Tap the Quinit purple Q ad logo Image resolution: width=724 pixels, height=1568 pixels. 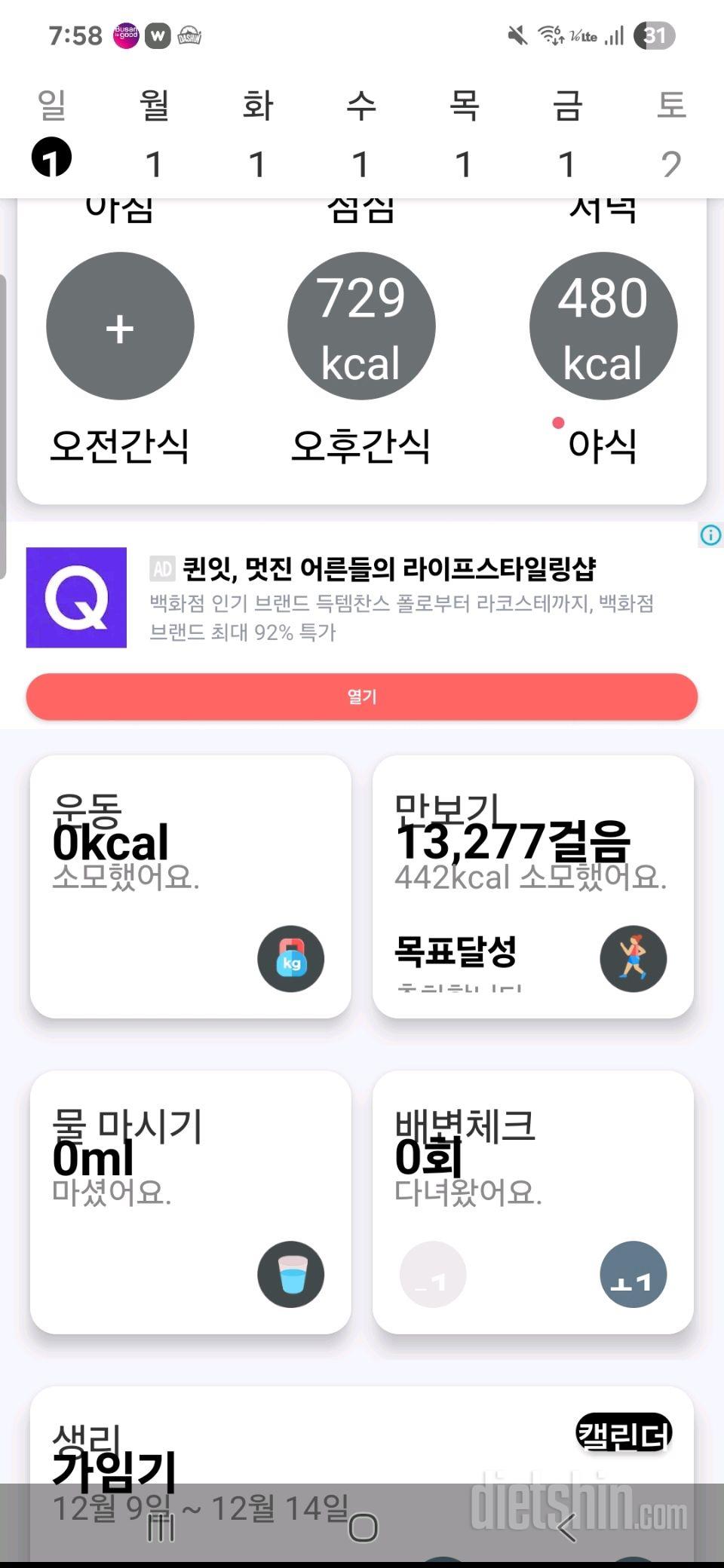pos(78,598)
